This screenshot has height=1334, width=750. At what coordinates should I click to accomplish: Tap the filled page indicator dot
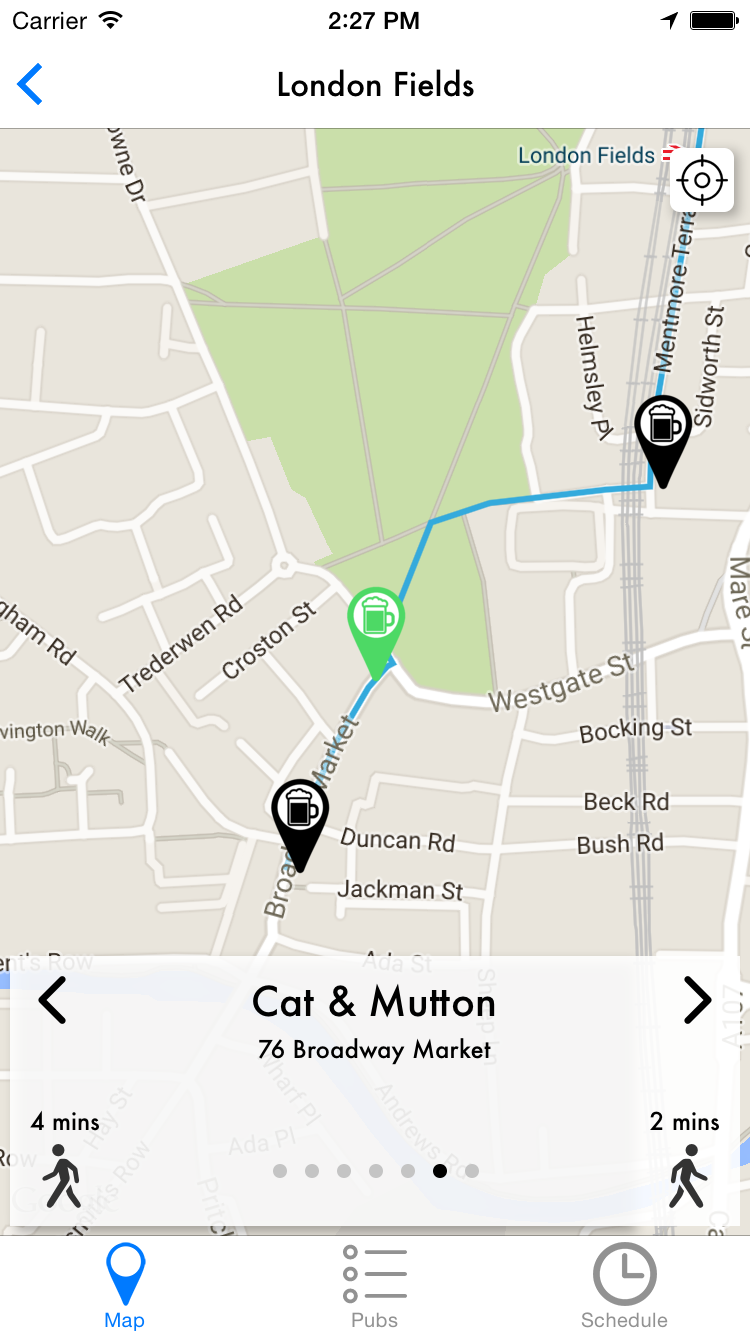(x=440, y=1170)
